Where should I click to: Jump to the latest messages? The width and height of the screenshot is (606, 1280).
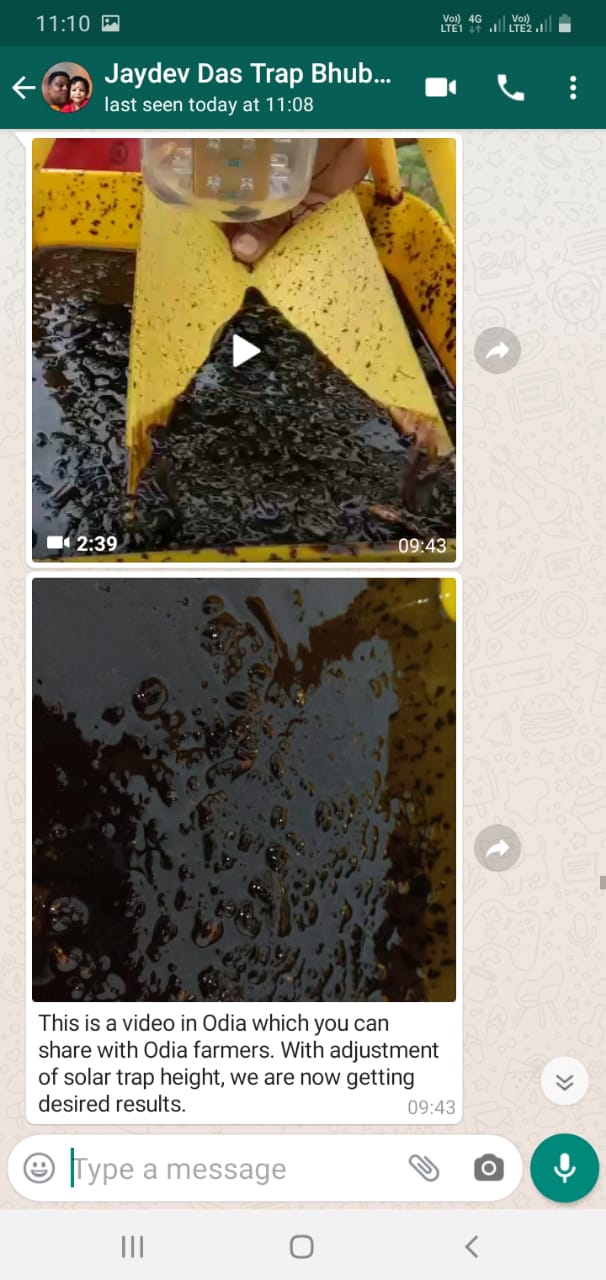click(x=564, y=1082)
